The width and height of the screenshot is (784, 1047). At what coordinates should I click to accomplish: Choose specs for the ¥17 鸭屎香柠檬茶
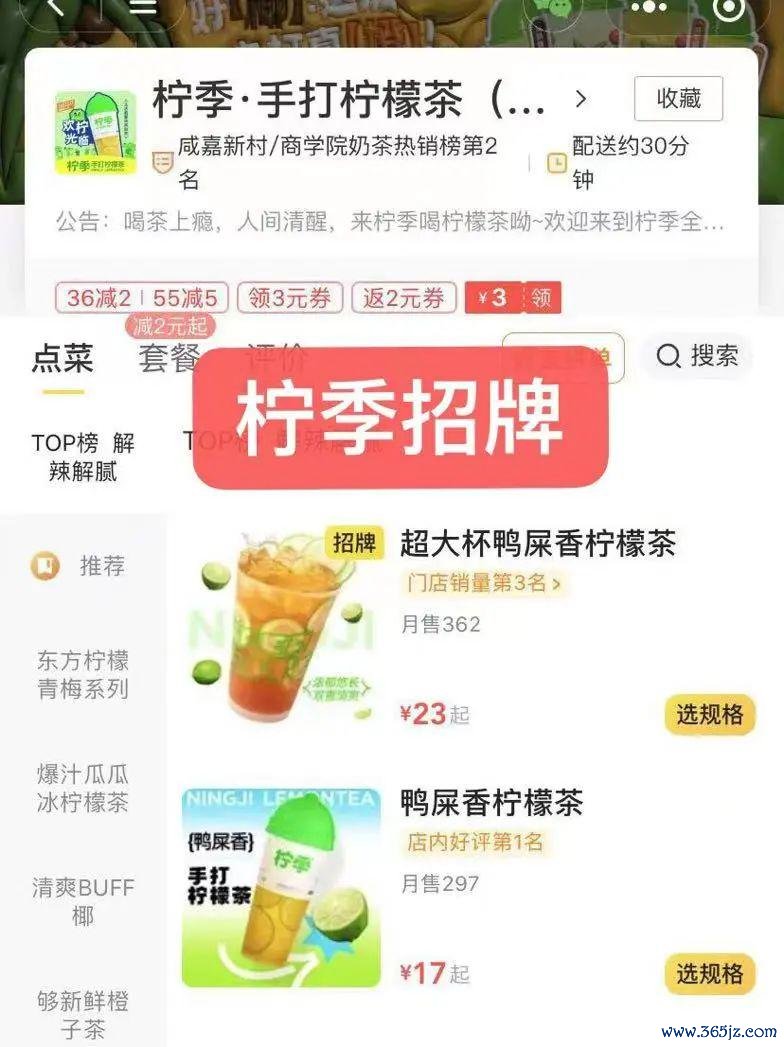pos(709,973)
